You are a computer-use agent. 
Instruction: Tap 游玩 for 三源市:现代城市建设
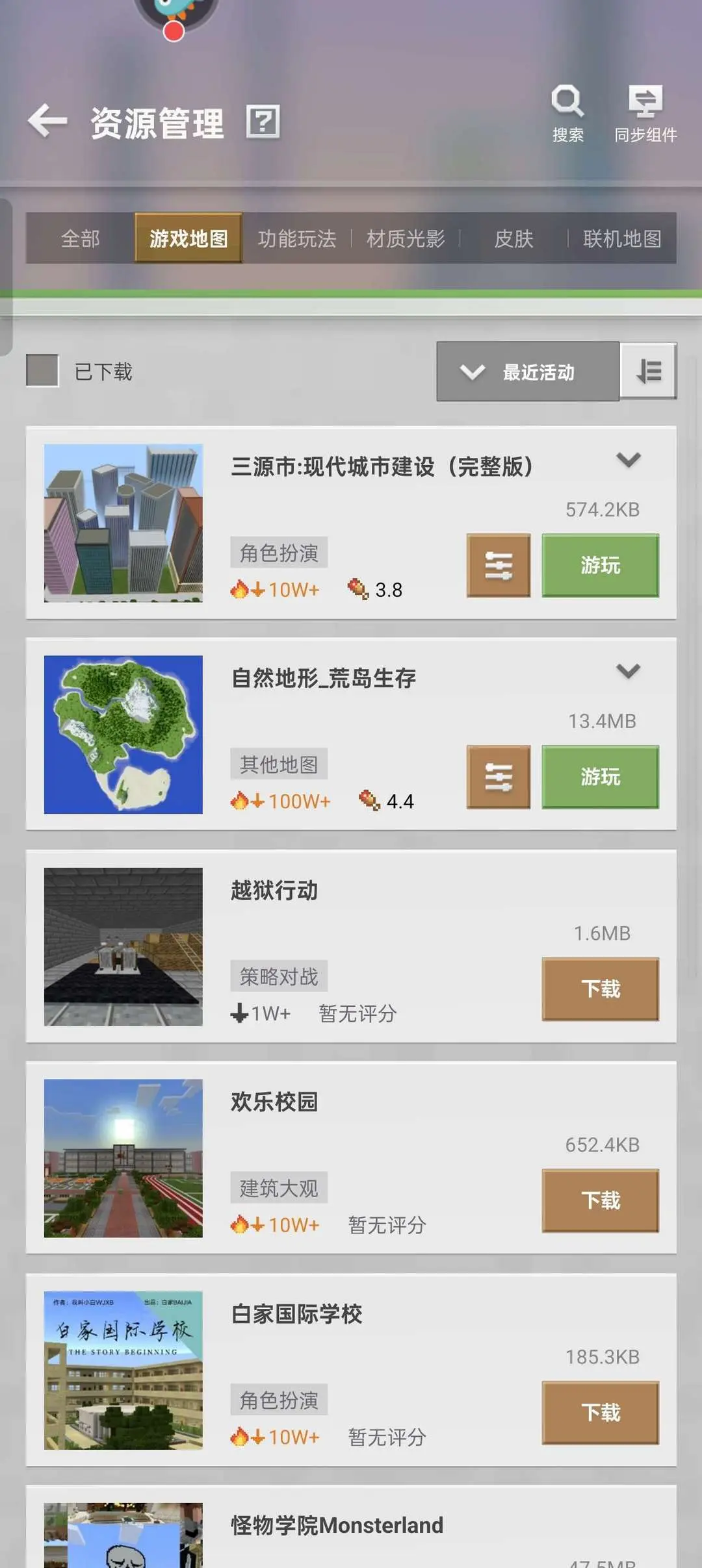click(601, 566)
